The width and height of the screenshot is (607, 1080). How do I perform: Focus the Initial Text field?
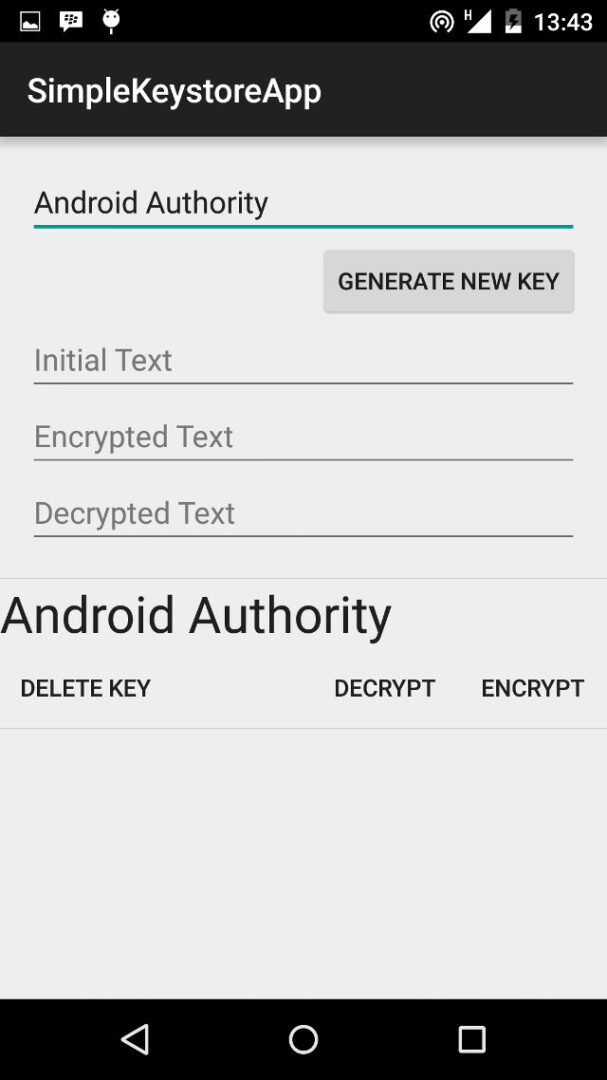(302, 360)
